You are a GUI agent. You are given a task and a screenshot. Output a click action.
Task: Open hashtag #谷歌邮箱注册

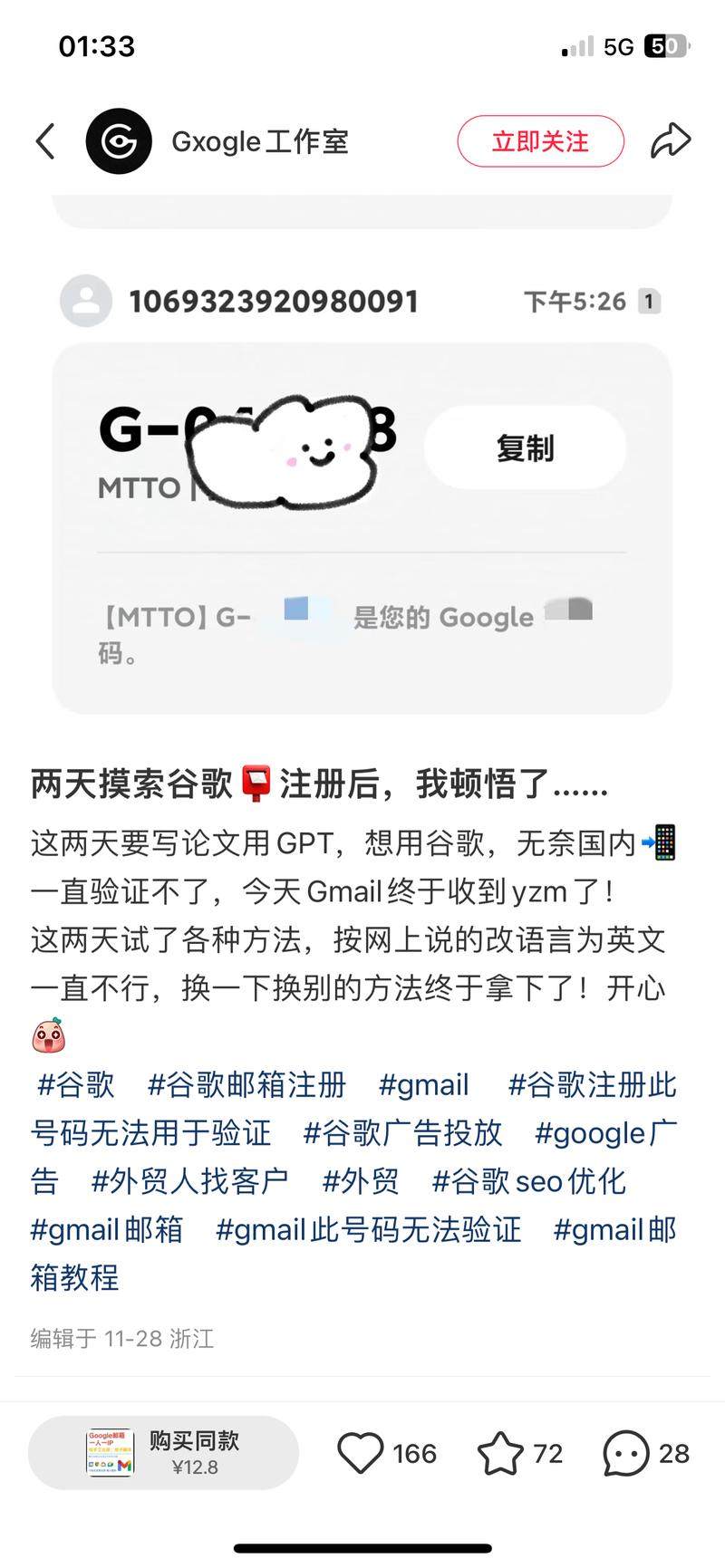pyautogui.click(x=246, y=1084)
